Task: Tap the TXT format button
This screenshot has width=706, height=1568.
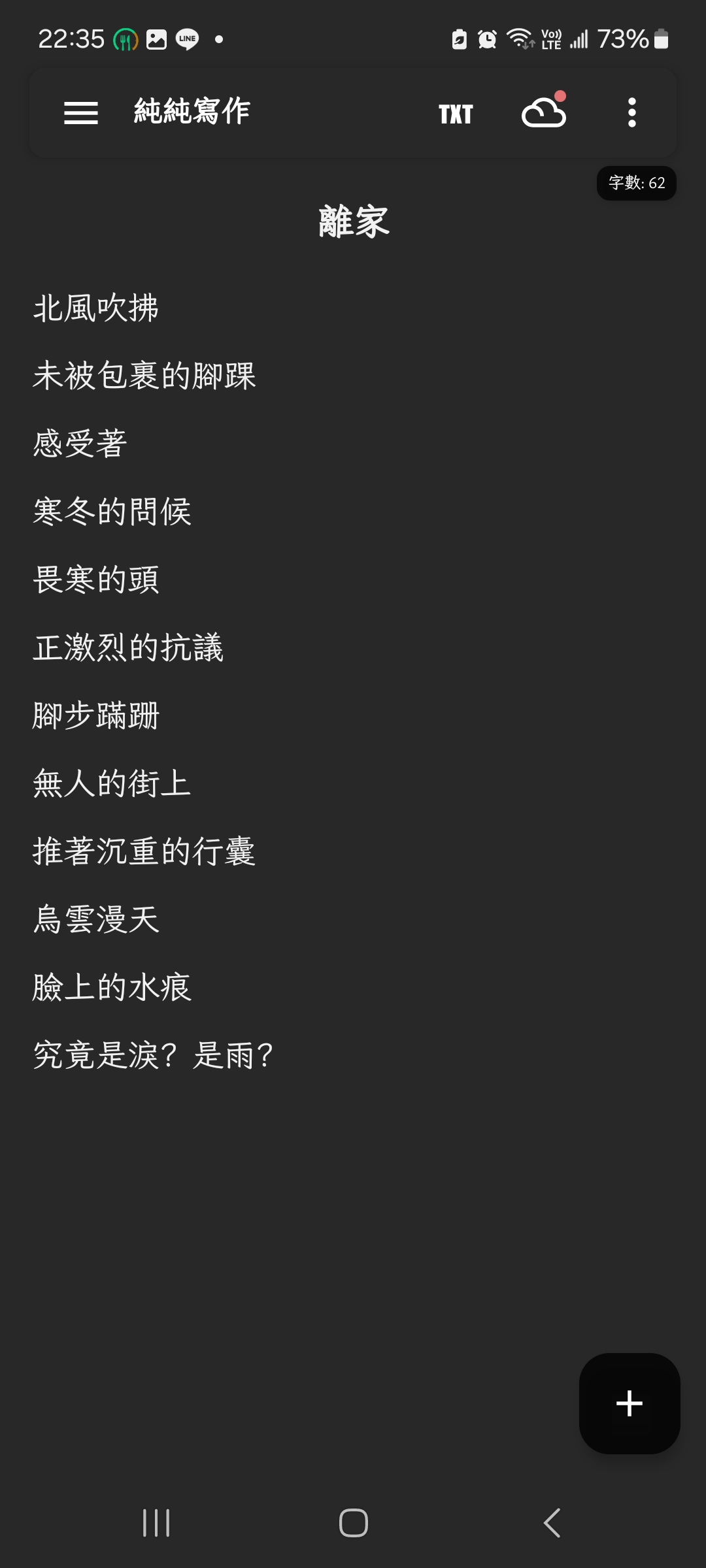Action: pyautogui.click(x=456, y=114)
